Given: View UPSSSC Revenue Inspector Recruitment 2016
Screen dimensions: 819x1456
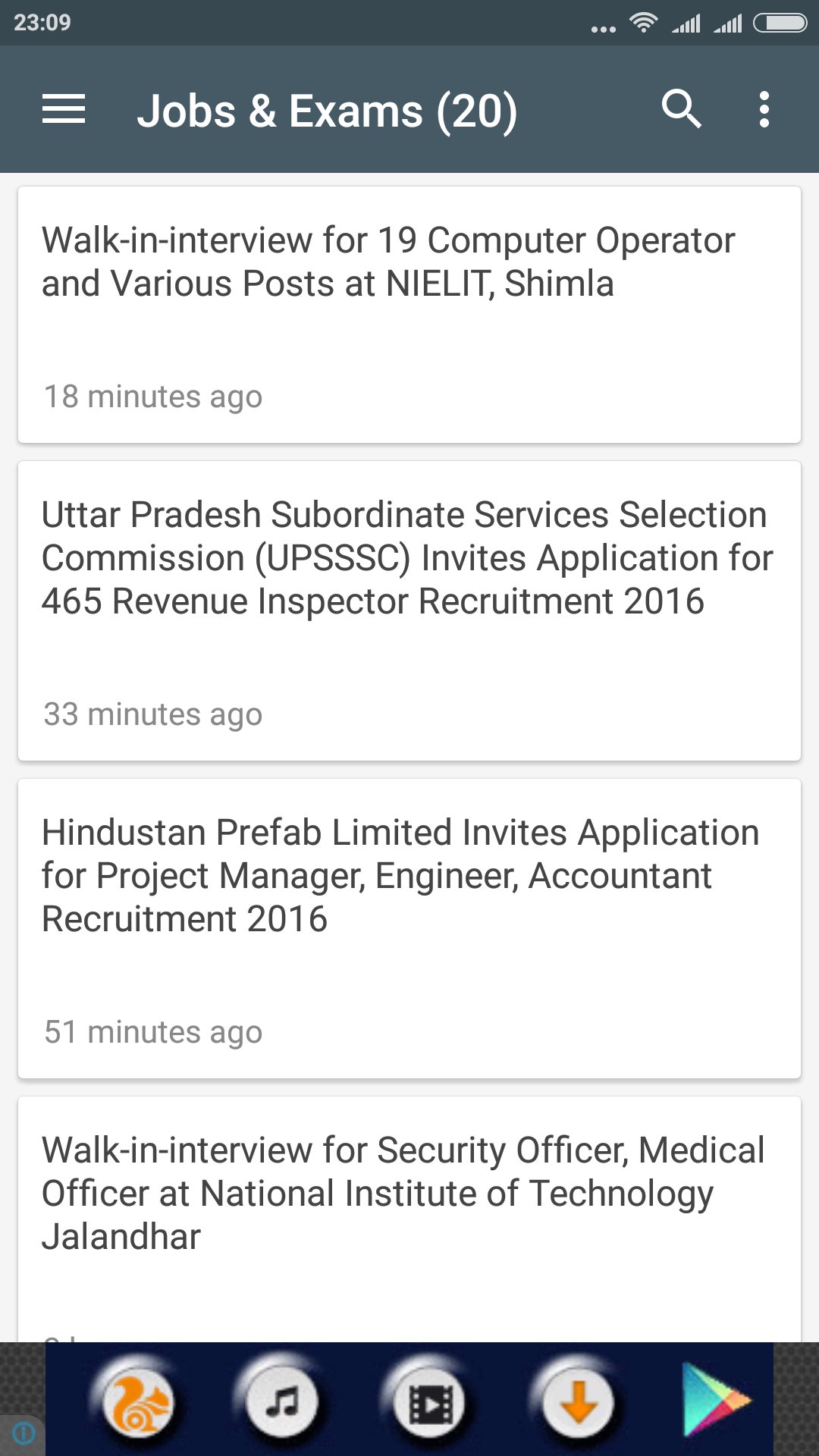Looking at the screenshot, I should (x=409, y=610).
